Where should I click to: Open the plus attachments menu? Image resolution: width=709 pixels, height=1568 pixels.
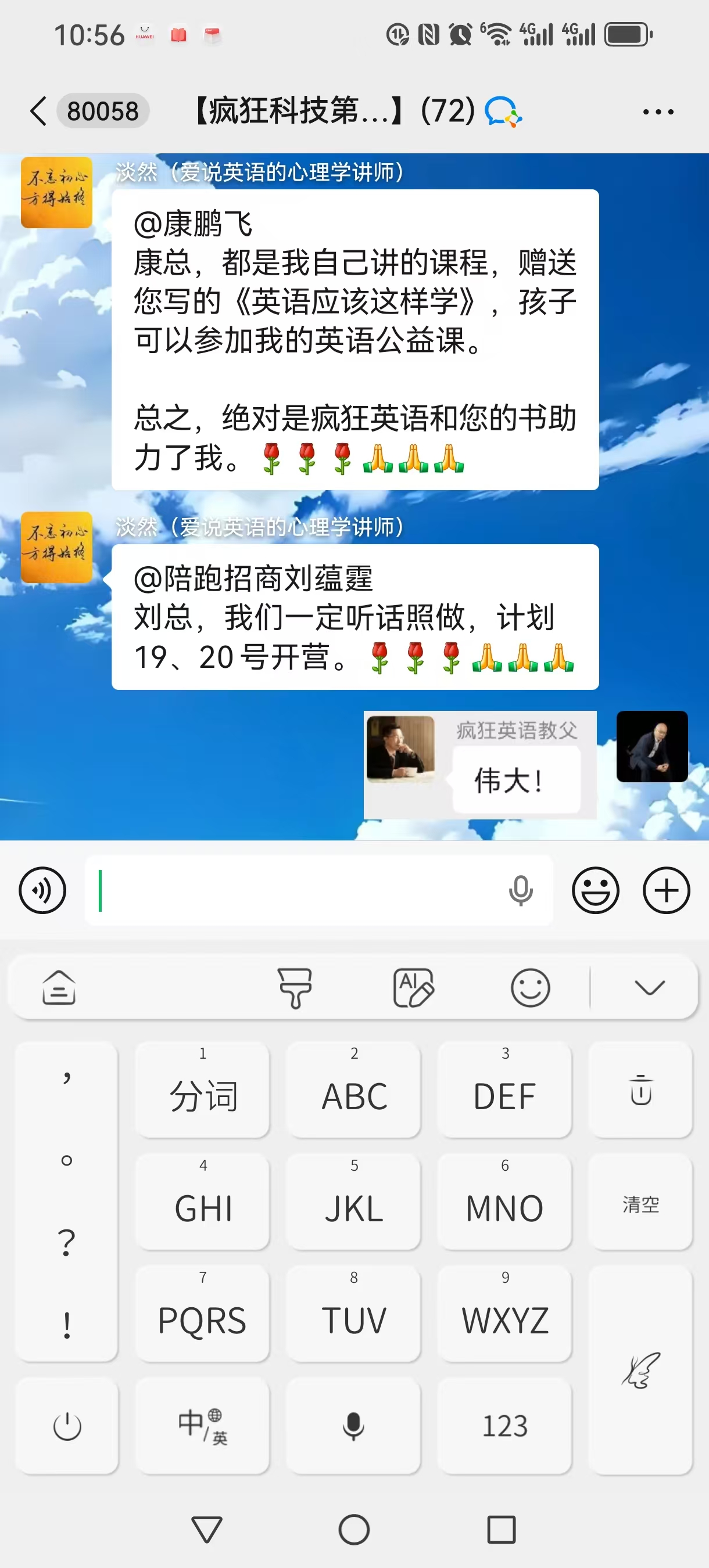pos(667,890)
